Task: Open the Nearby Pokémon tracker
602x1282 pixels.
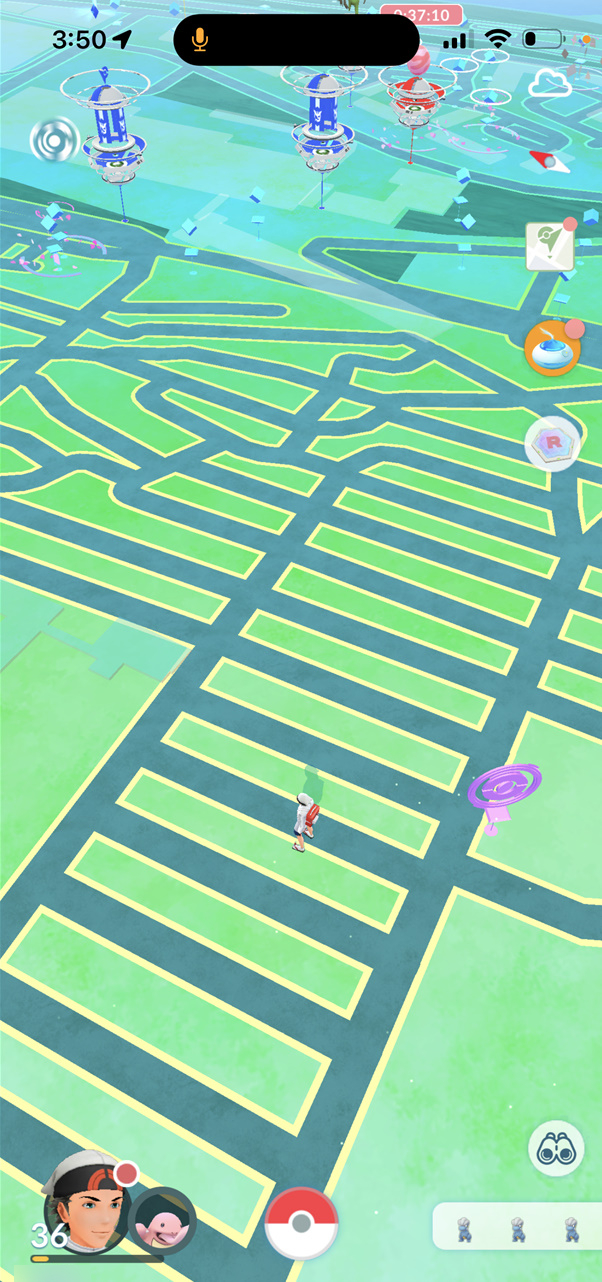Action: click(516, 1227)
